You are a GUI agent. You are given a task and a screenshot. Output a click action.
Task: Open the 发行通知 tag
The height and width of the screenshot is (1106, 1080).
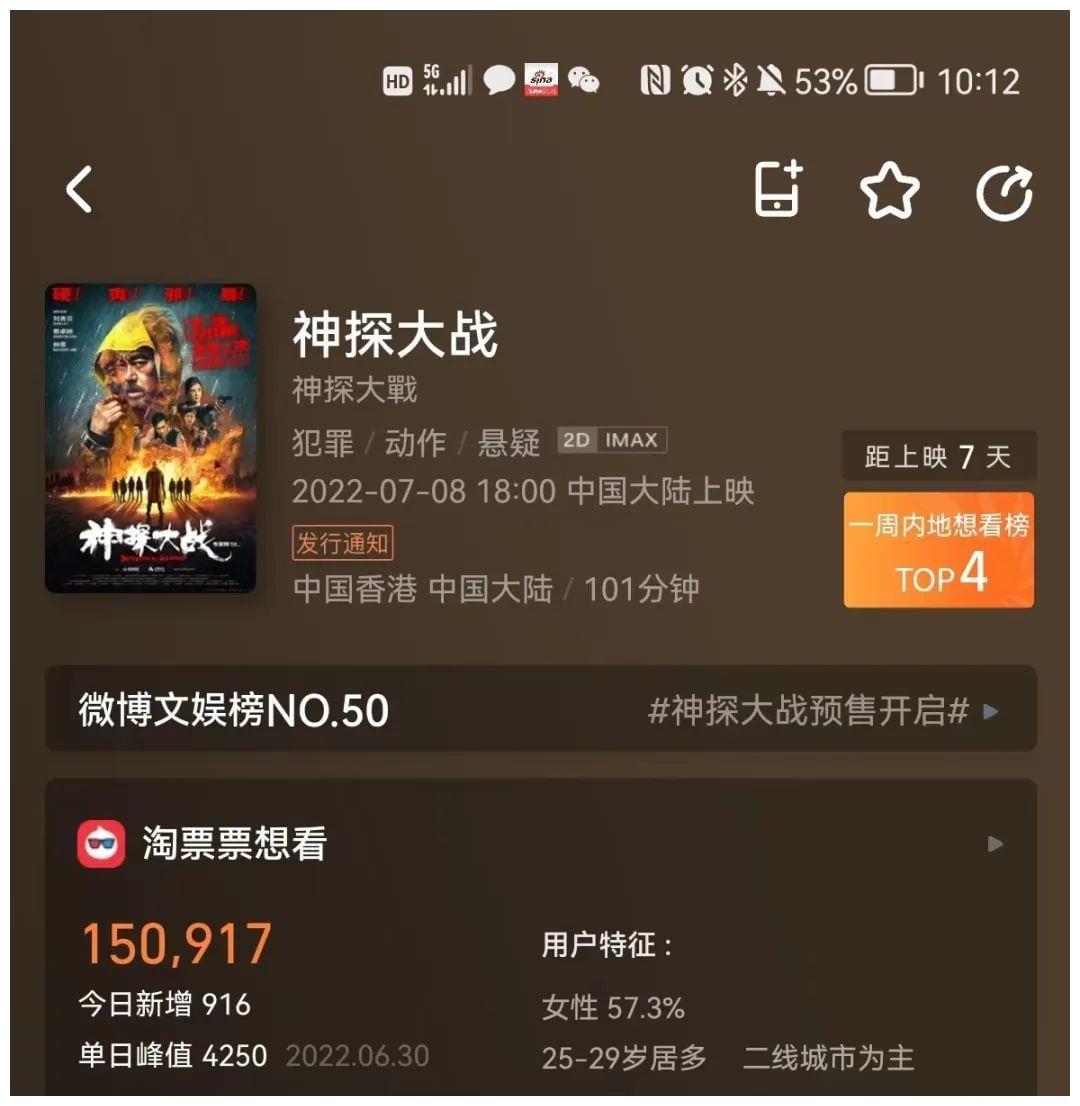343,544
